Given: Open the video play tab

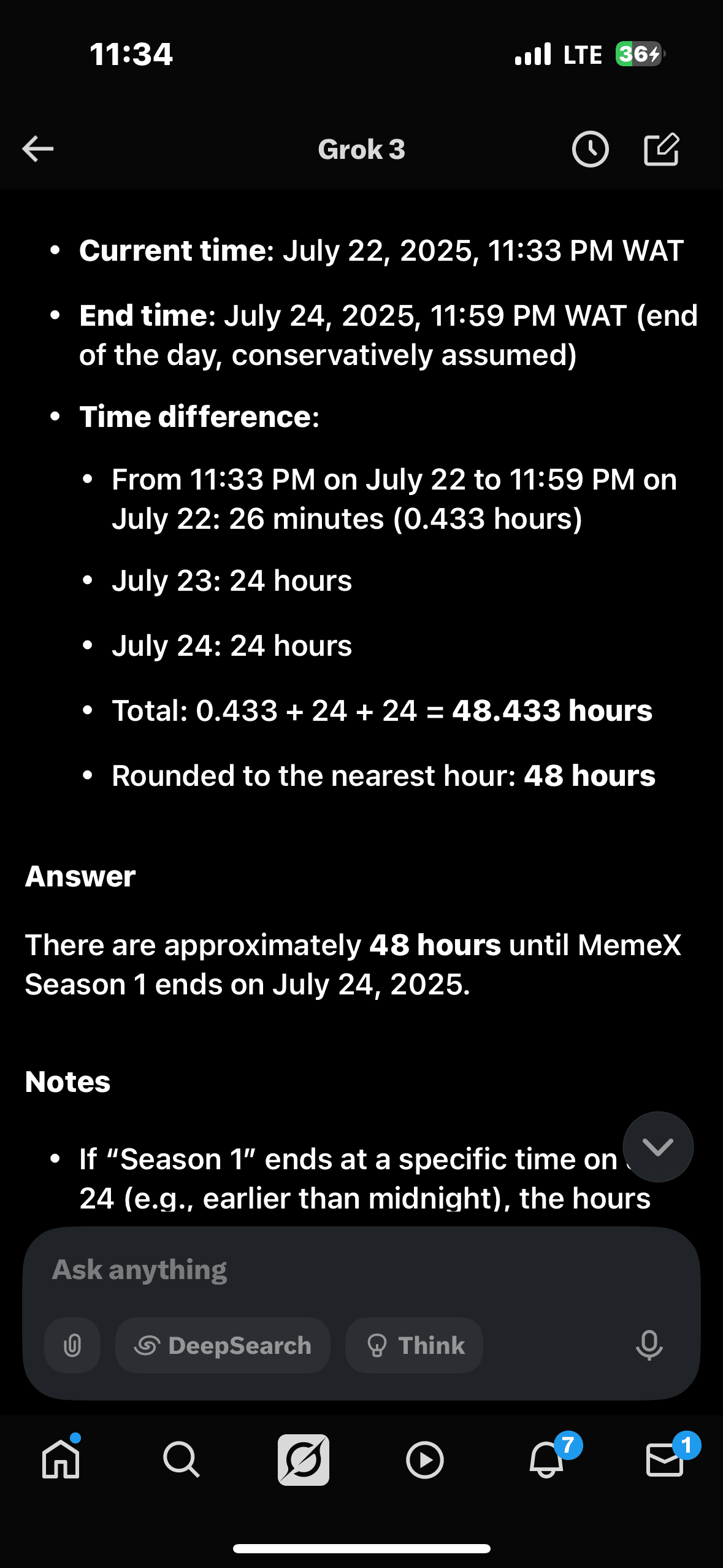Looking at the screenshot, I should pyautogui.click(x=424, y=1459).
